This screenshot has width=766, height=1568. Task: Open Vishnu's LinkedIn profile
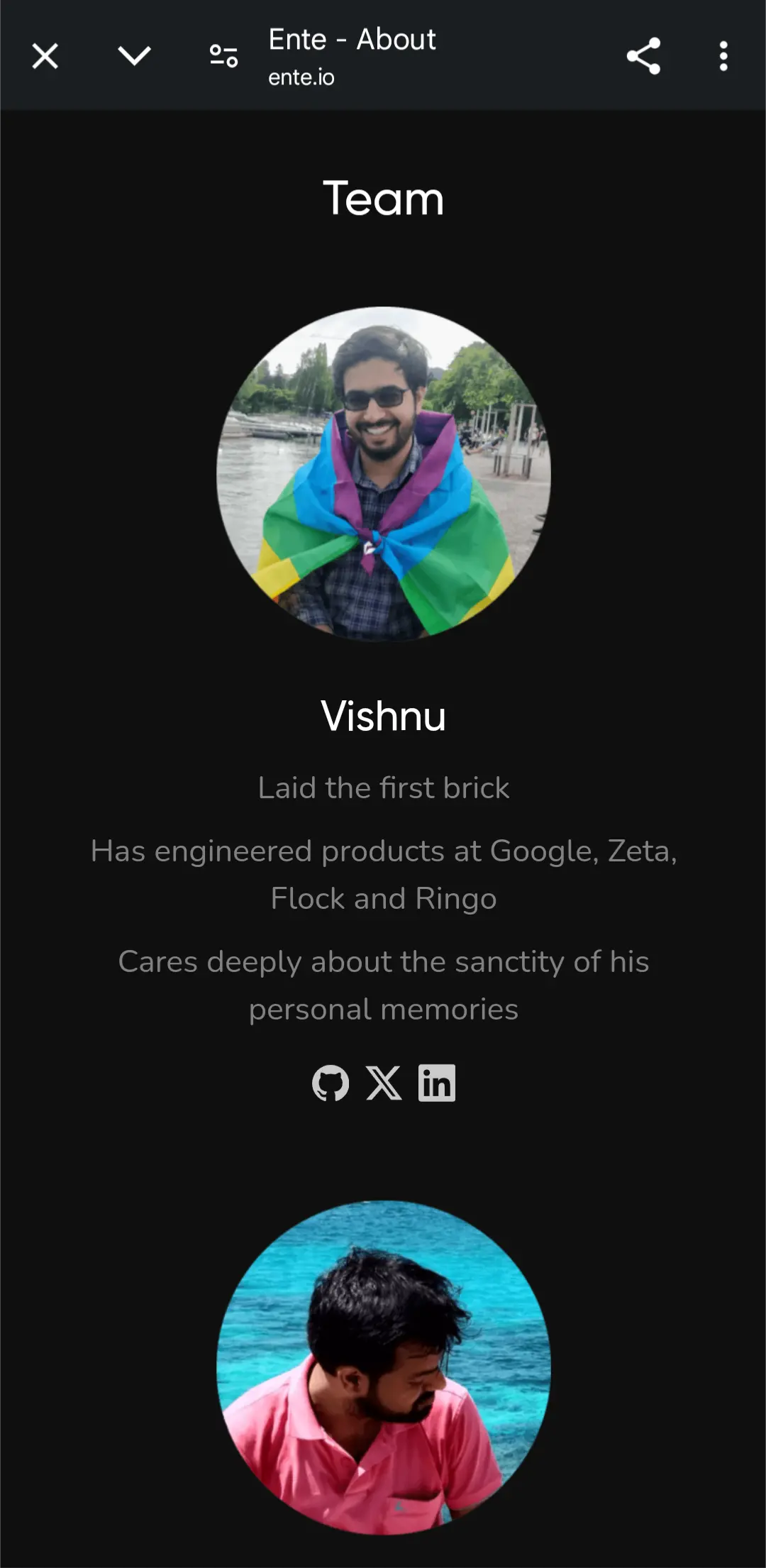point(437,1083)
